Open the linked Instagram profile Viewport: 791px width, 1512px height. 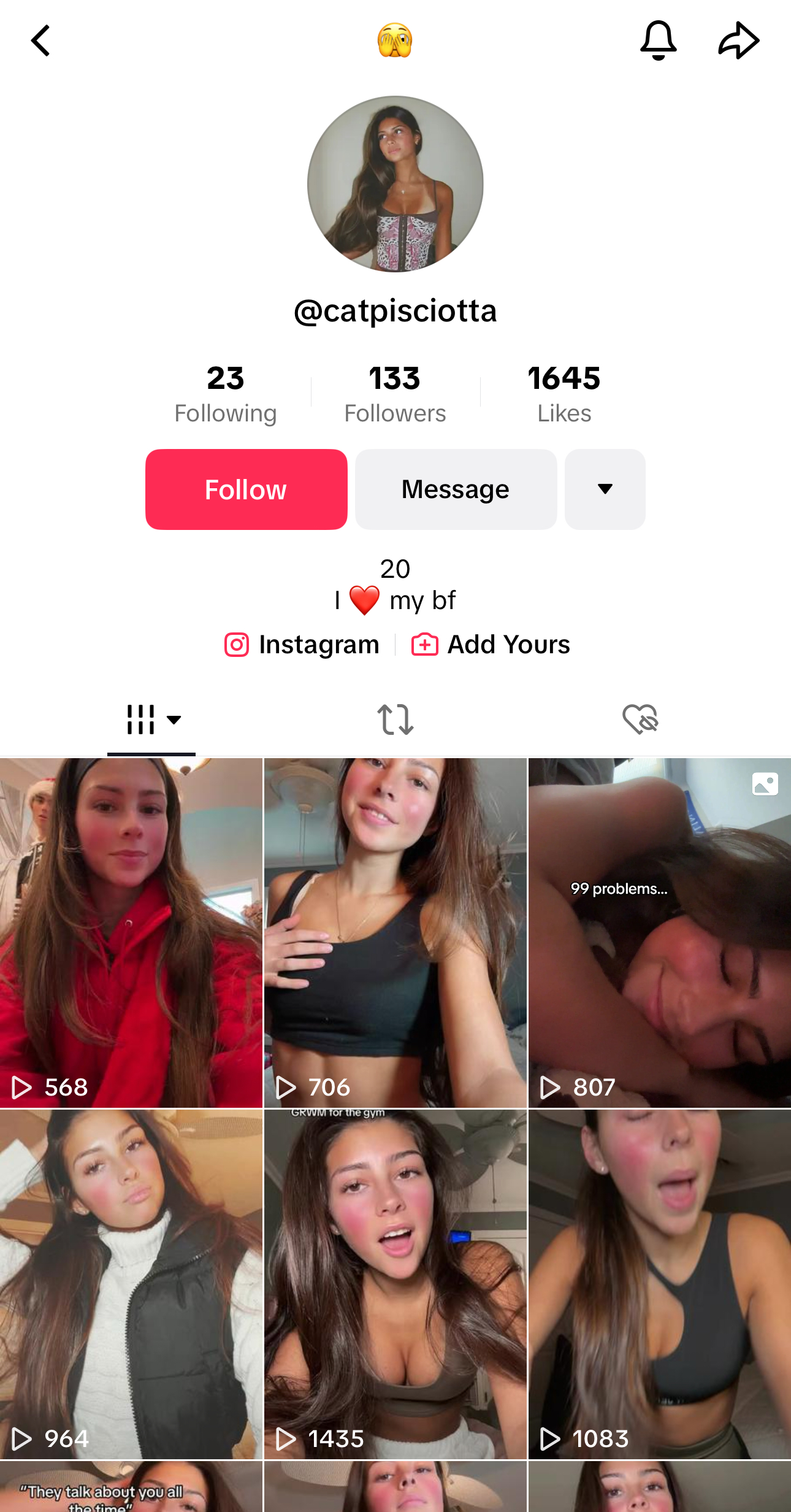click(302, 645)
